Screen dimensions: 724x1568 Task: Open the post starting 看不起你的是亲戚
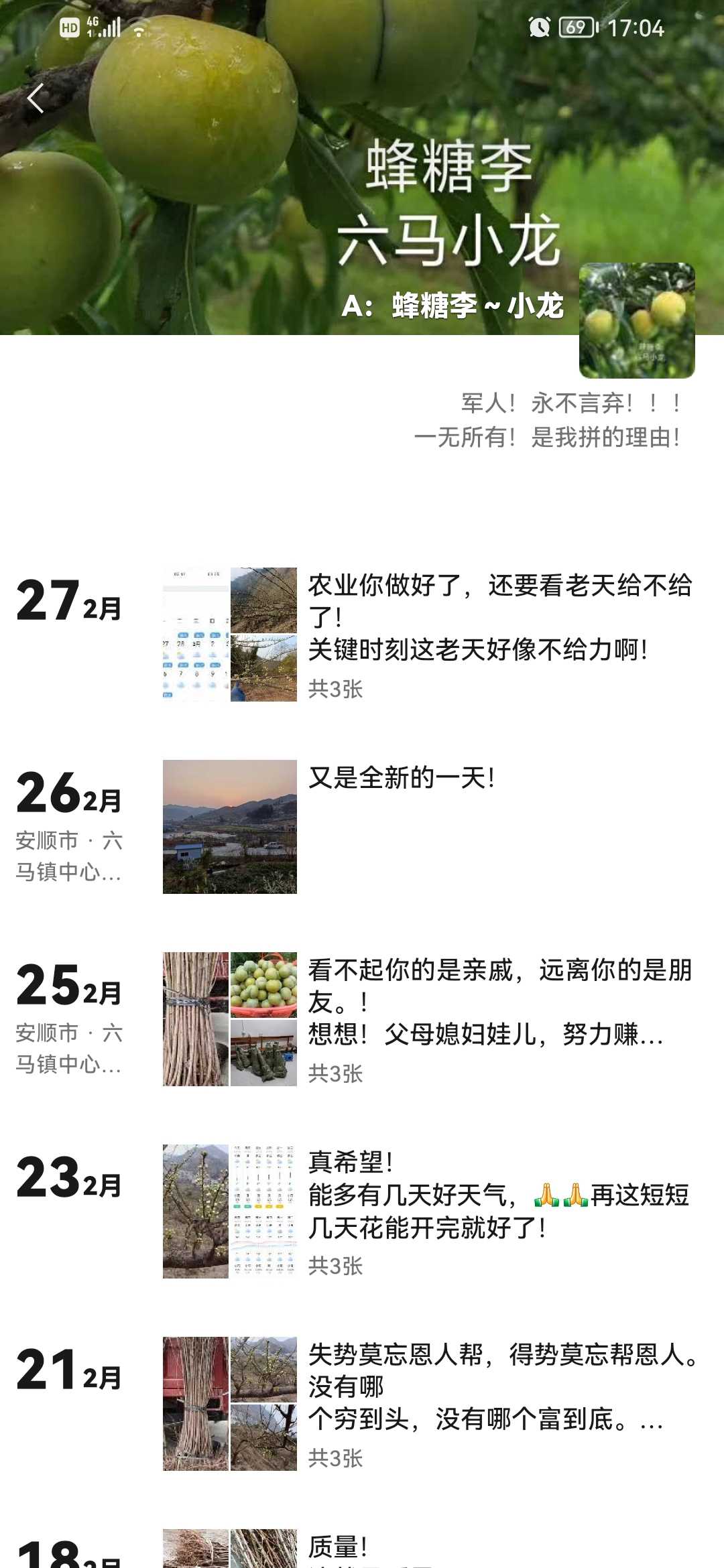click(499, 1002)
